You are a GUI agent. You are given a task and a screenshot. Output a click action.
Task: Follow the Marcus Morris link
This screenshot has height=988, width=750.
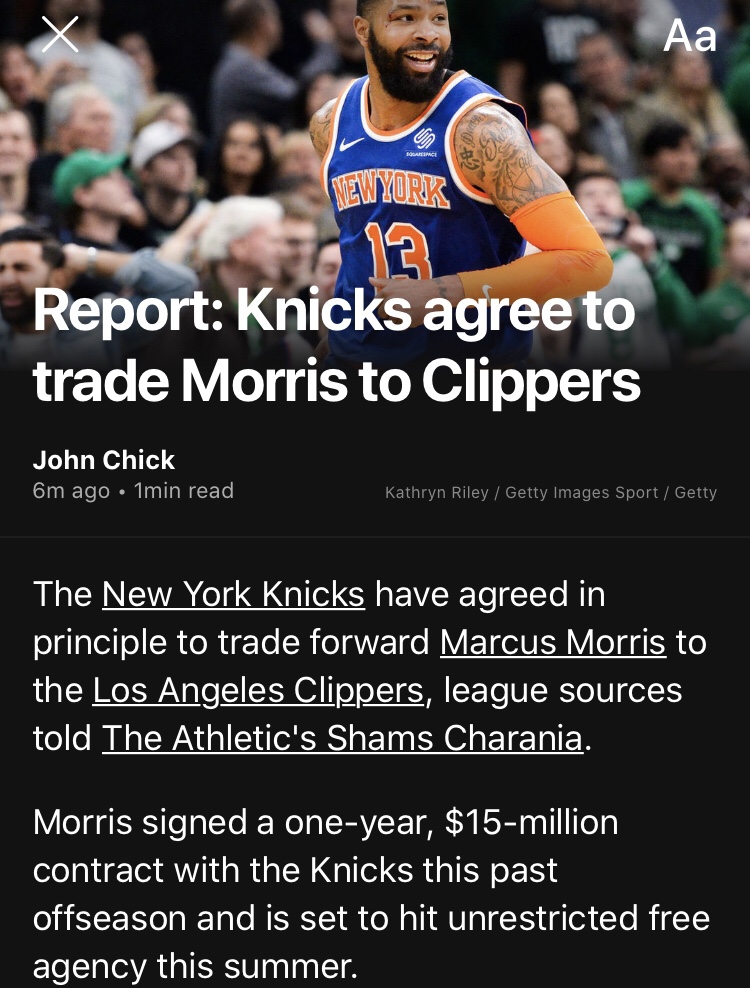552,642
